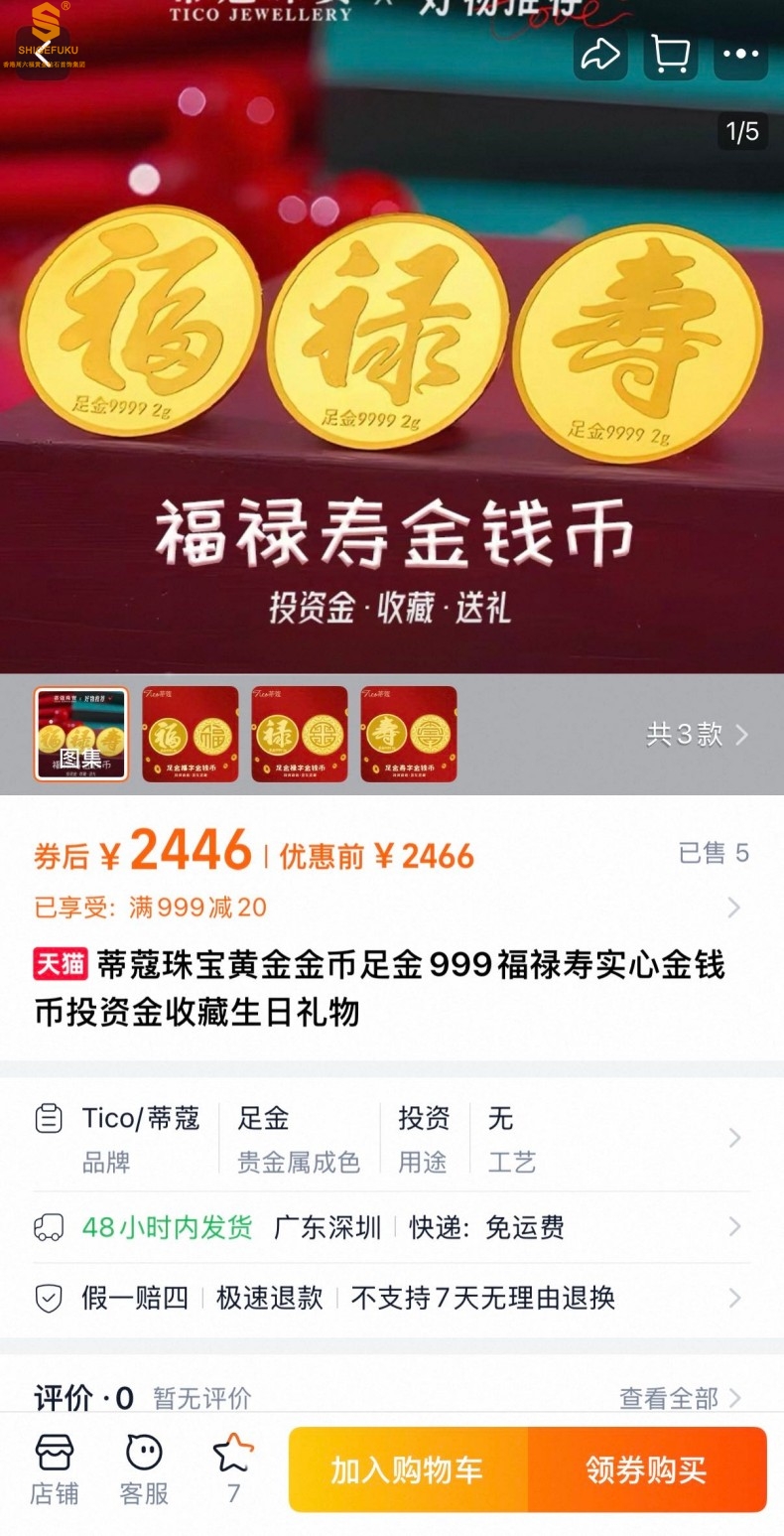784x1536 pixels.
Task: Contact 客服 customer service
Action: (144, 1469)
